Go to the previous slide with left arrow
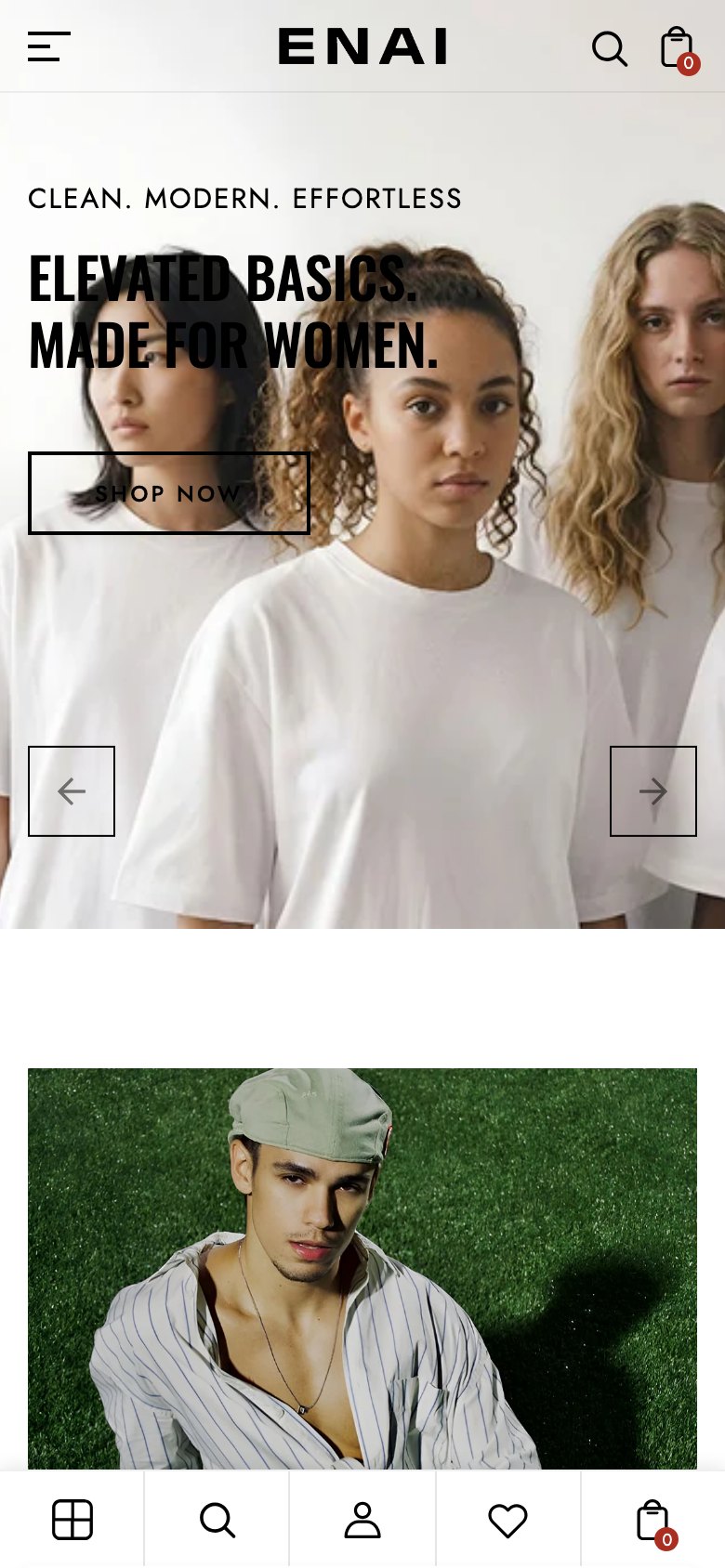This screenshot has height=1568, width=725. (x=72, y=791)
